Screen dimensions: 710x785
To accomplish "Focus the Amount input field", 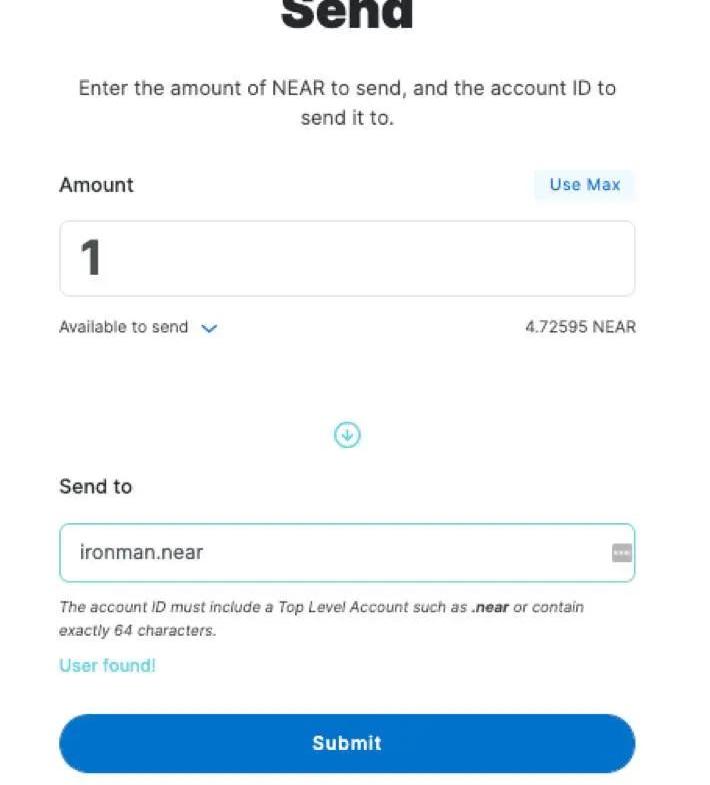I will 346,258.
